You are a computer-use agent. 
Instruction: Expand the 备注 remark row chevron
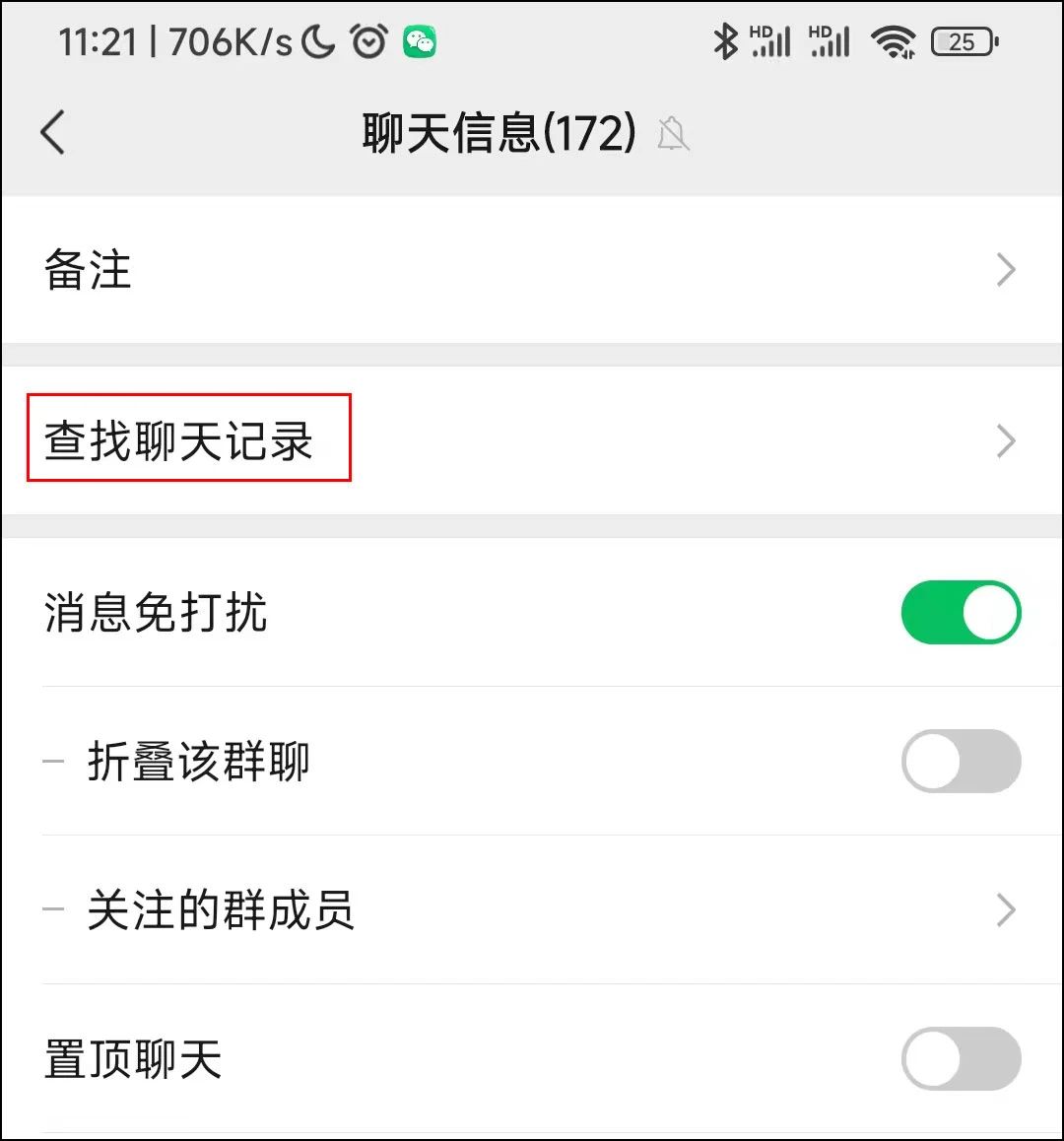pyautogui.click(x=1004, y=269)
